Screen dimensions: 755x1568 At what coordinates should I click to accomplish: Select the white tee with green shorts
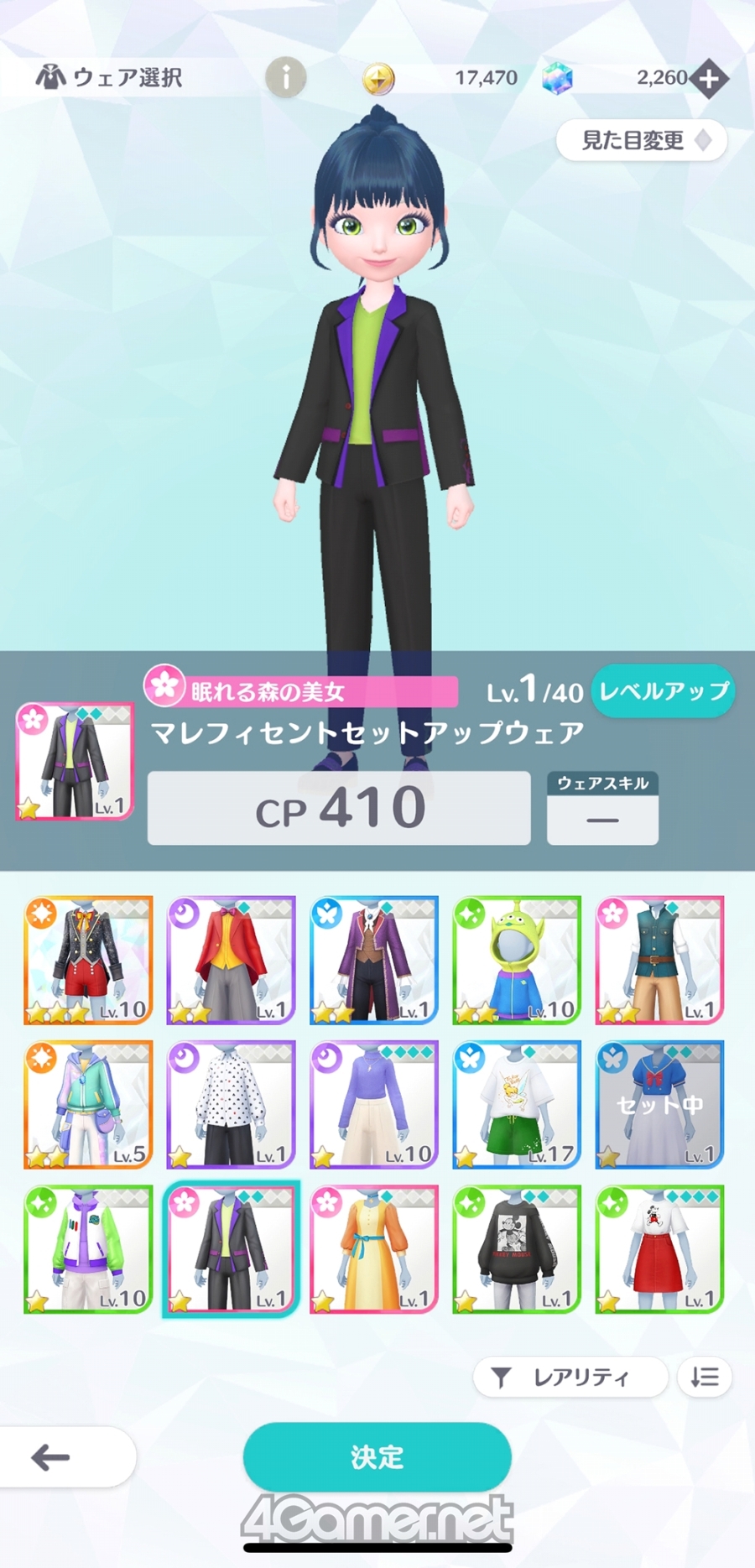pyautogui.click(x=517, y=1105)
